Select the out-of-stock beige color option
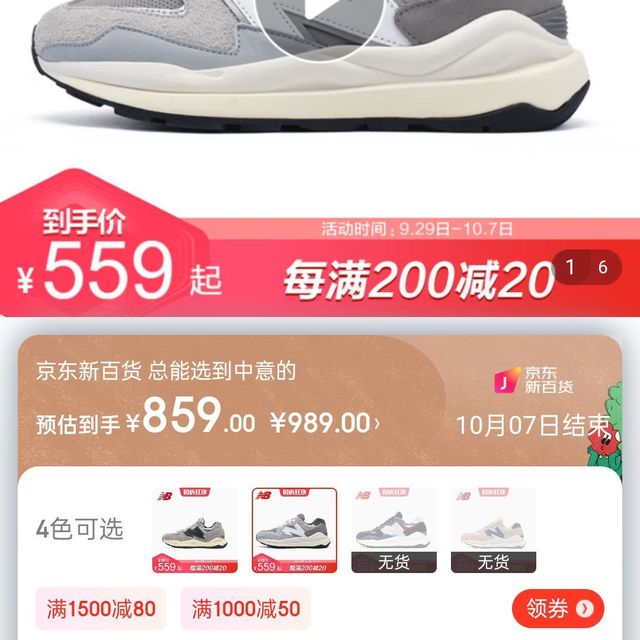The height and width of the screenshot is (640, 640). click(x=493, y=530)
